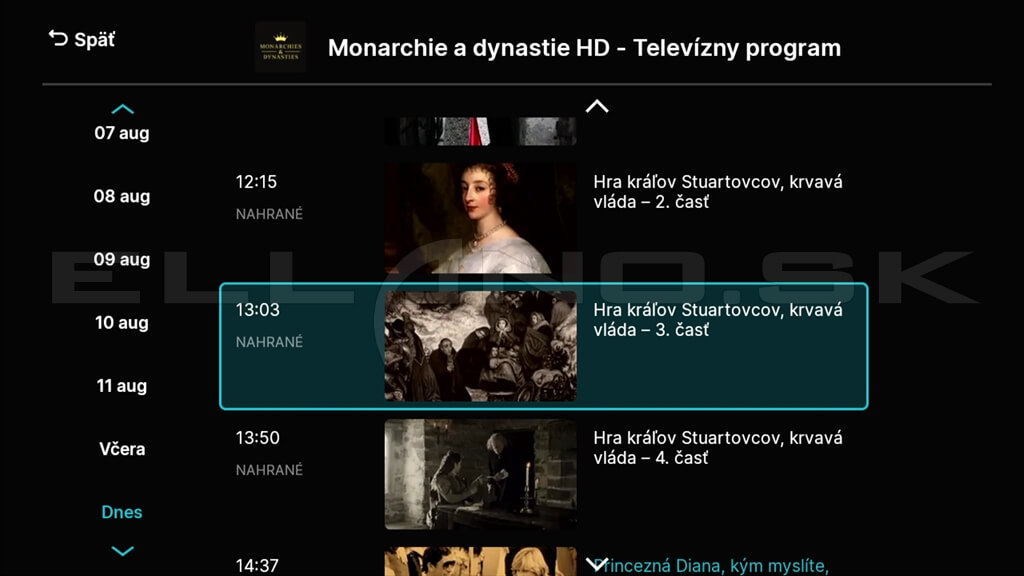Screen dimensions: 1024x576
Task: Show earlier programmes with the up arrow
Action: pos(597,106)
